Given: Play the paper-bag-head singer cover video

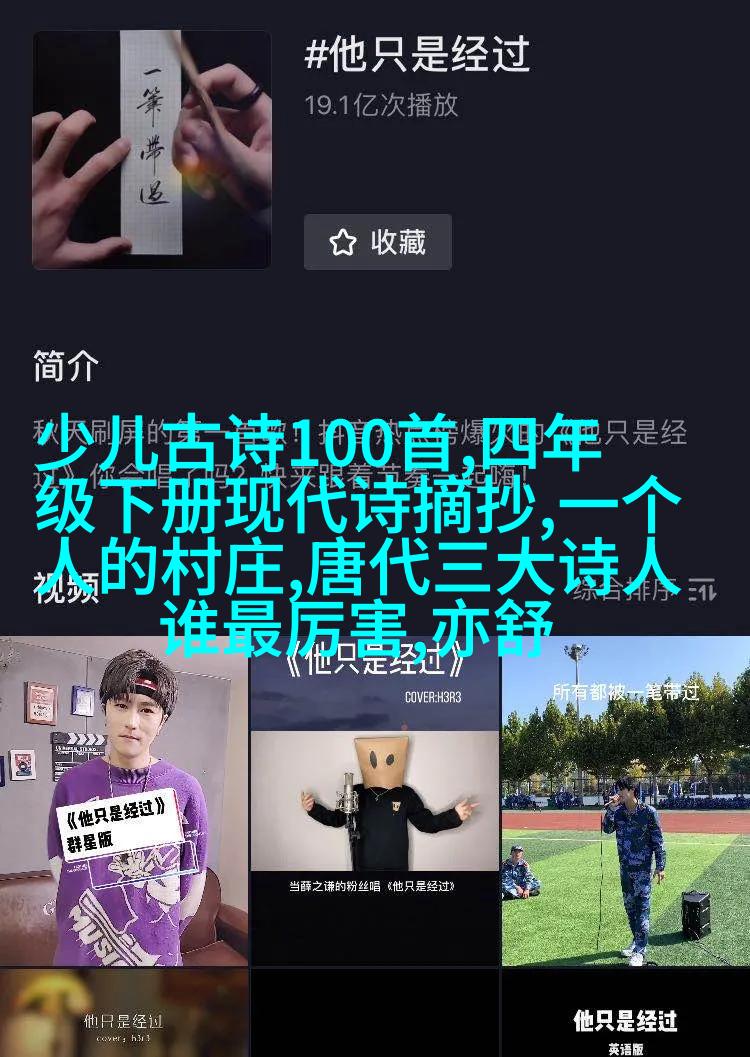Looking at the screenshot, I should click(375, 800).
